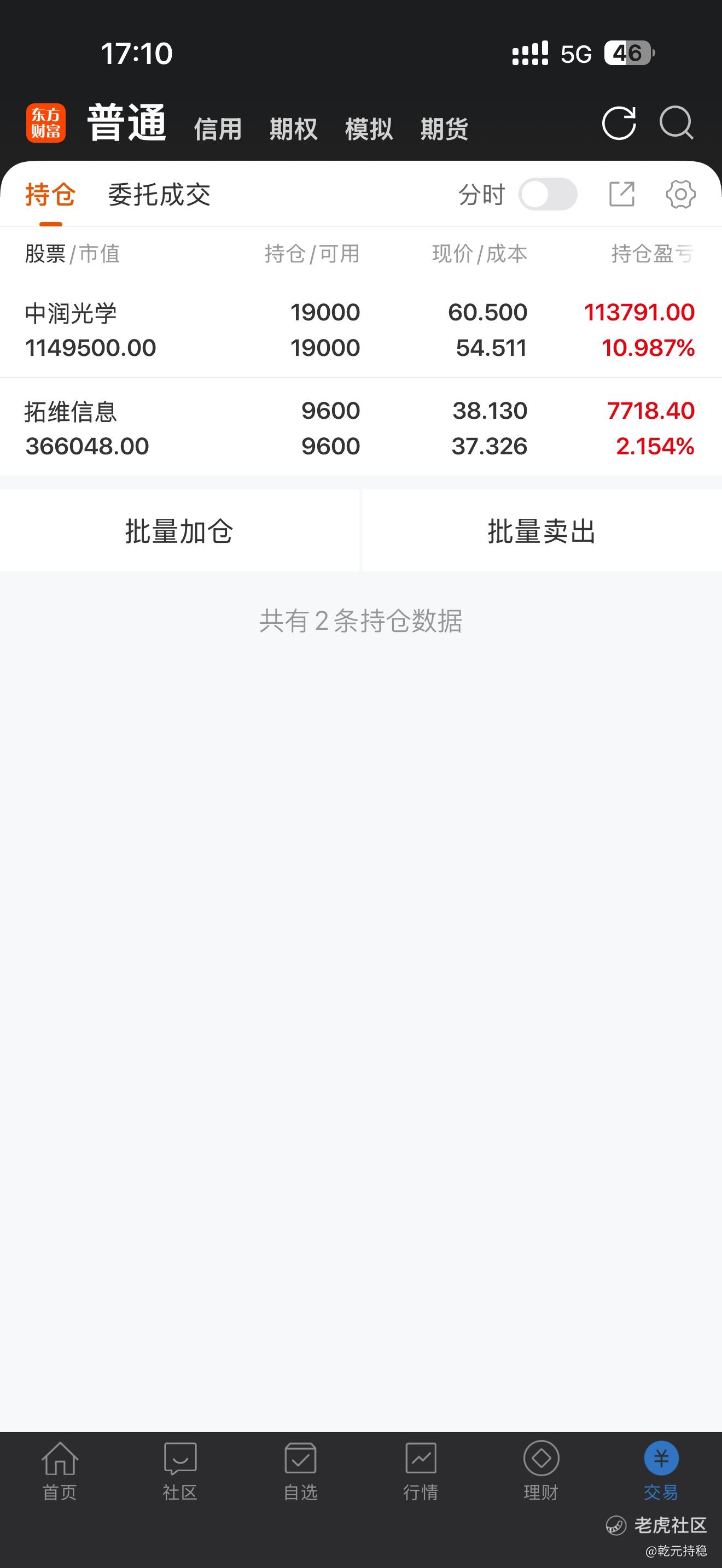Open the 中润光学 position row
The height and width of the screenshot is (1568, 722).
(x=360, y=330)
